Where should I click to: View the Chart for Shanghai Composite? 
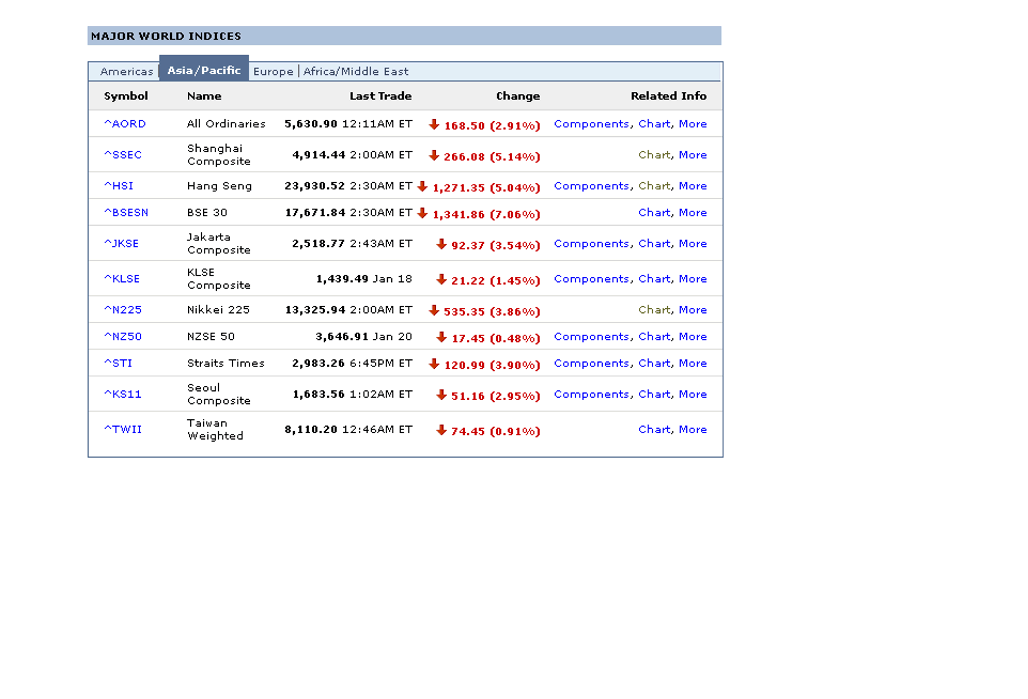654,155
